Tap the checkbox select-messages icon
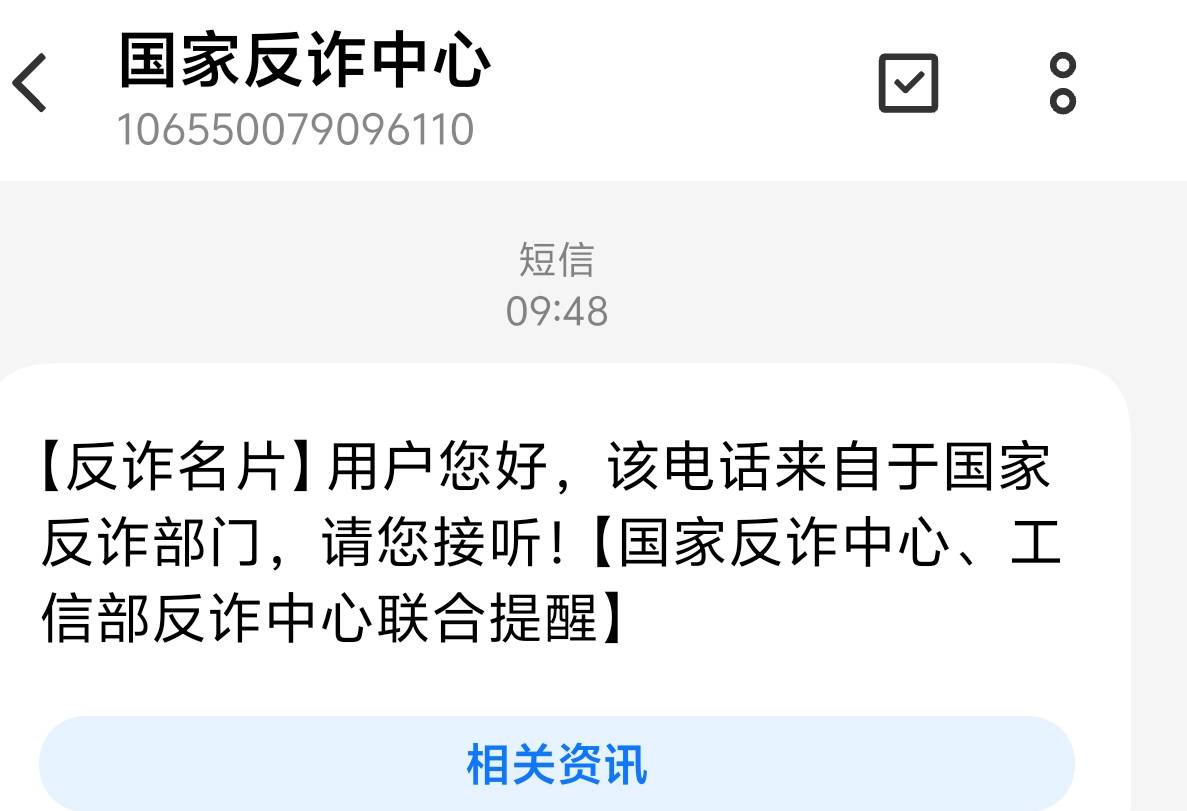This screenshot has width=1187, height=811. point(908,83)
